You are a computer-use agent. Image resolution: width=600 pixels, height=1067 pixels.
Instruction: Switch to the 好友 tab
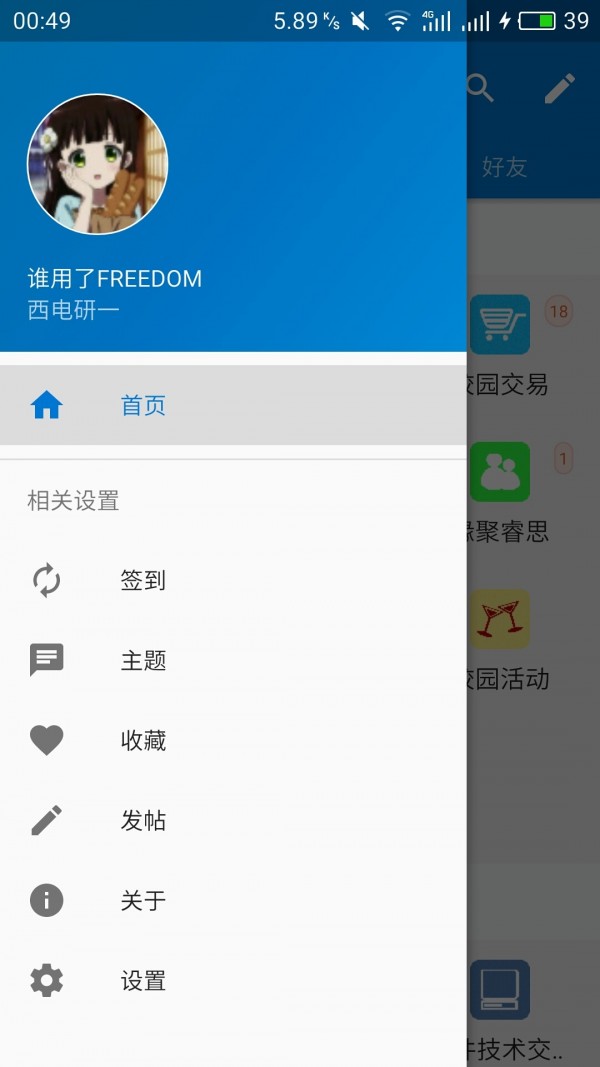pos(504,167)
